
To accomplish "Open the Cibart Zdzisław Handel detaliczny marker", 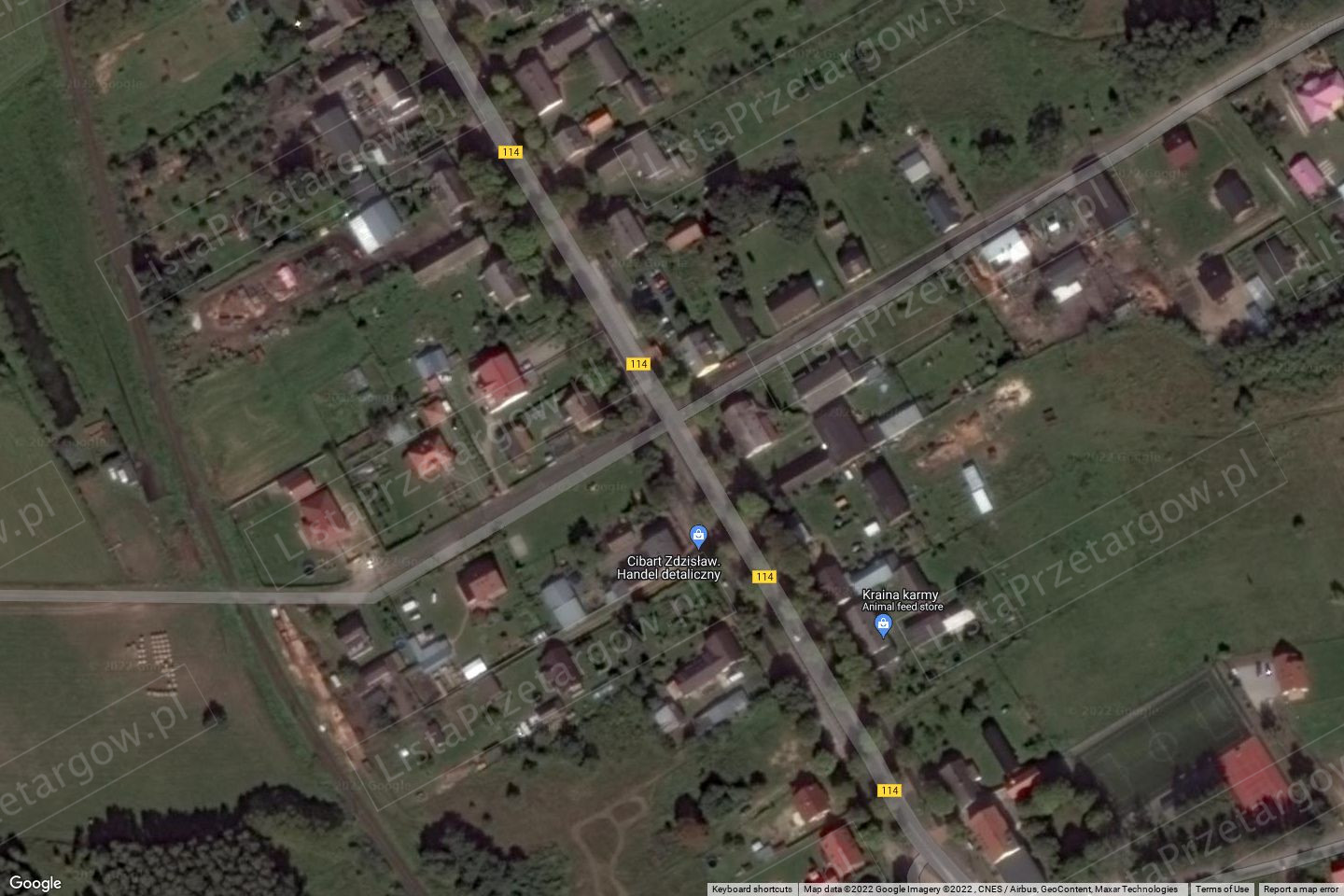I will (x=696, y=536).
